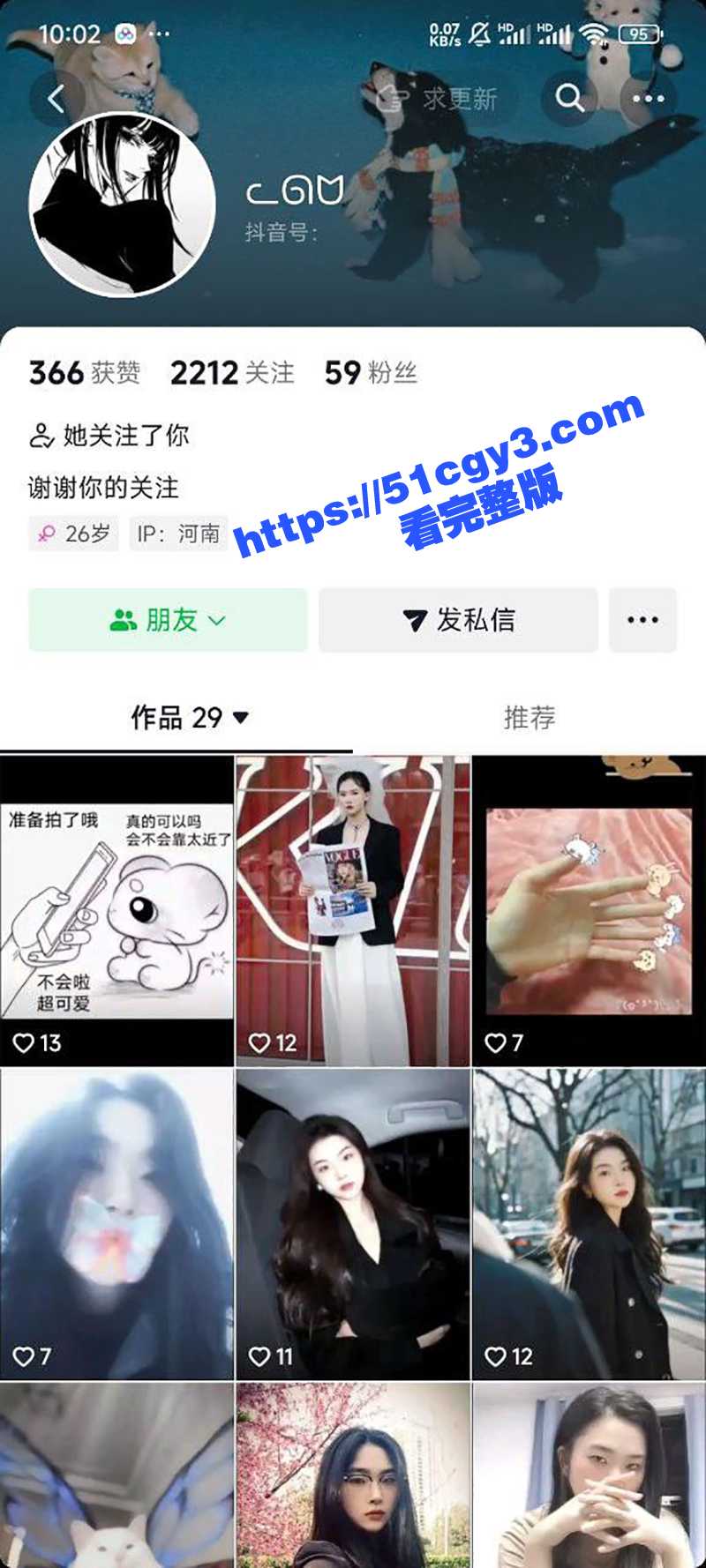Open the 59 粉丝 followers list
The height and width of the screenshot is (1568, 706).
[x=370, y=373]
